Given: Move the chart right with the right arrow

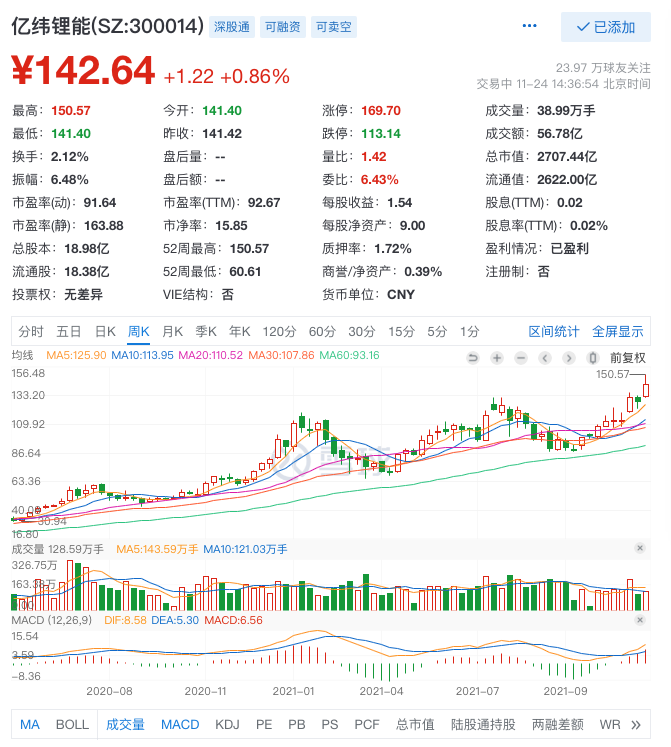Looking at the screenshot, I should click(x=568, y=358).
